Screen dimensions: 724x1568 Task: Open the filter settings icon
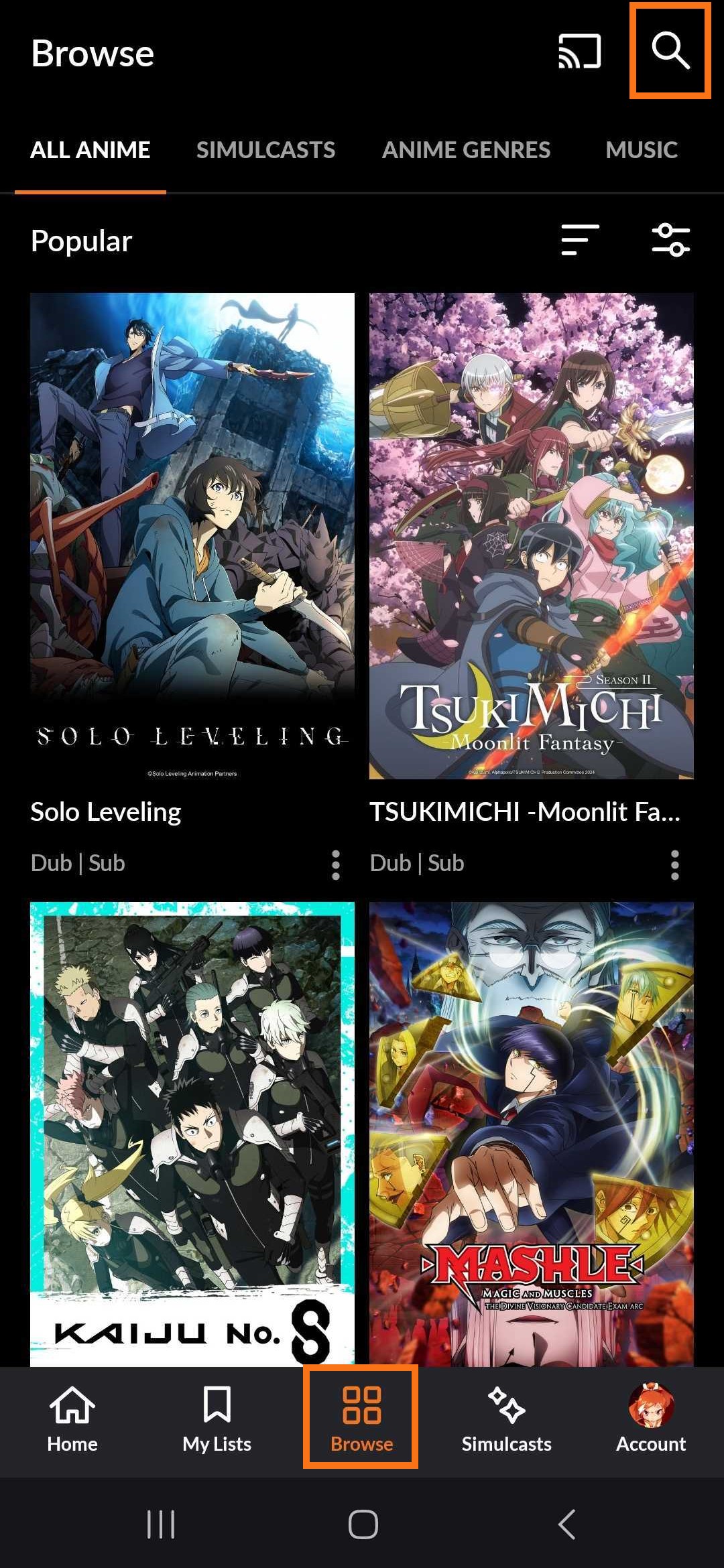(670, 241)
